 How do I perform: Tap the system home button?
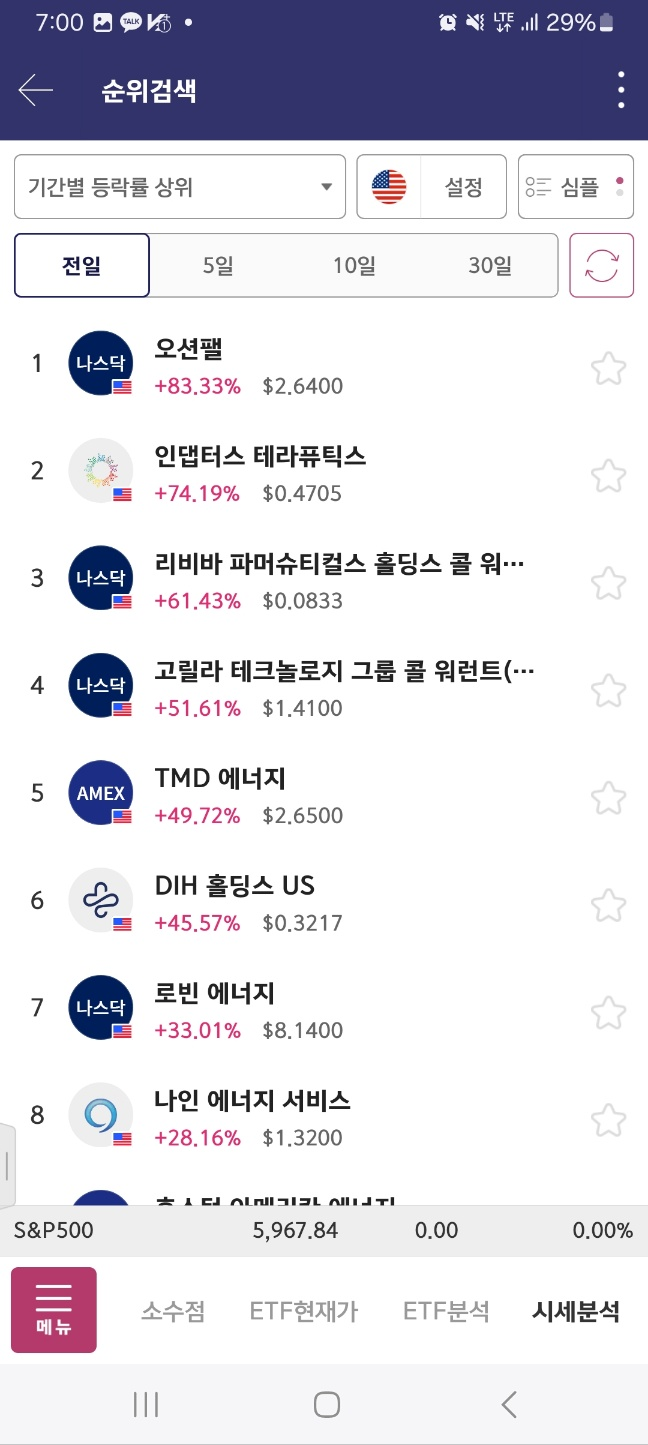coord(326,1404)
